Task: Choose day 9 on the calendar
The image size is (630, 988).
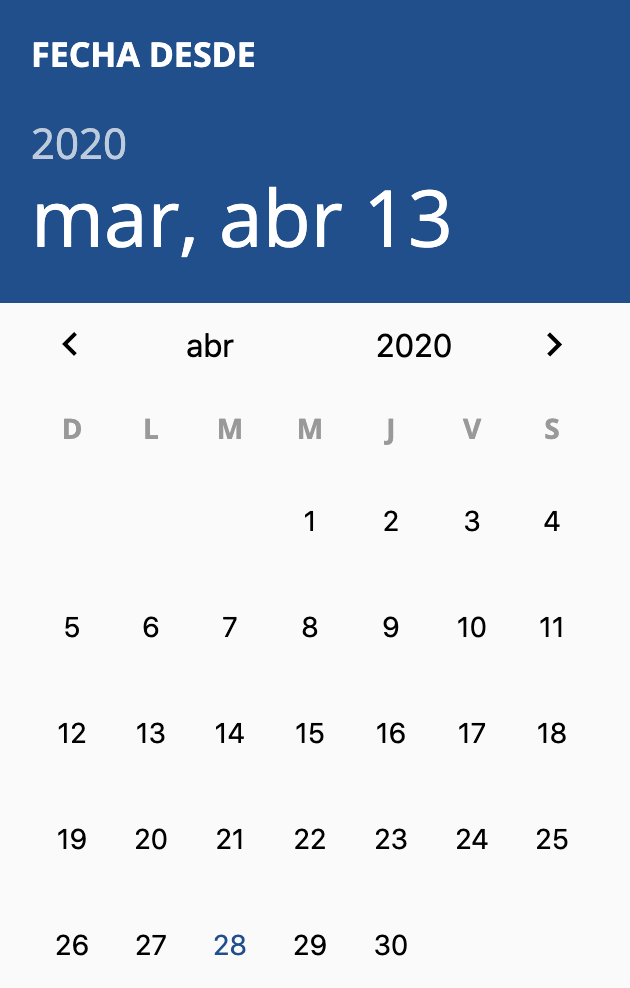Action: (390, 627)
